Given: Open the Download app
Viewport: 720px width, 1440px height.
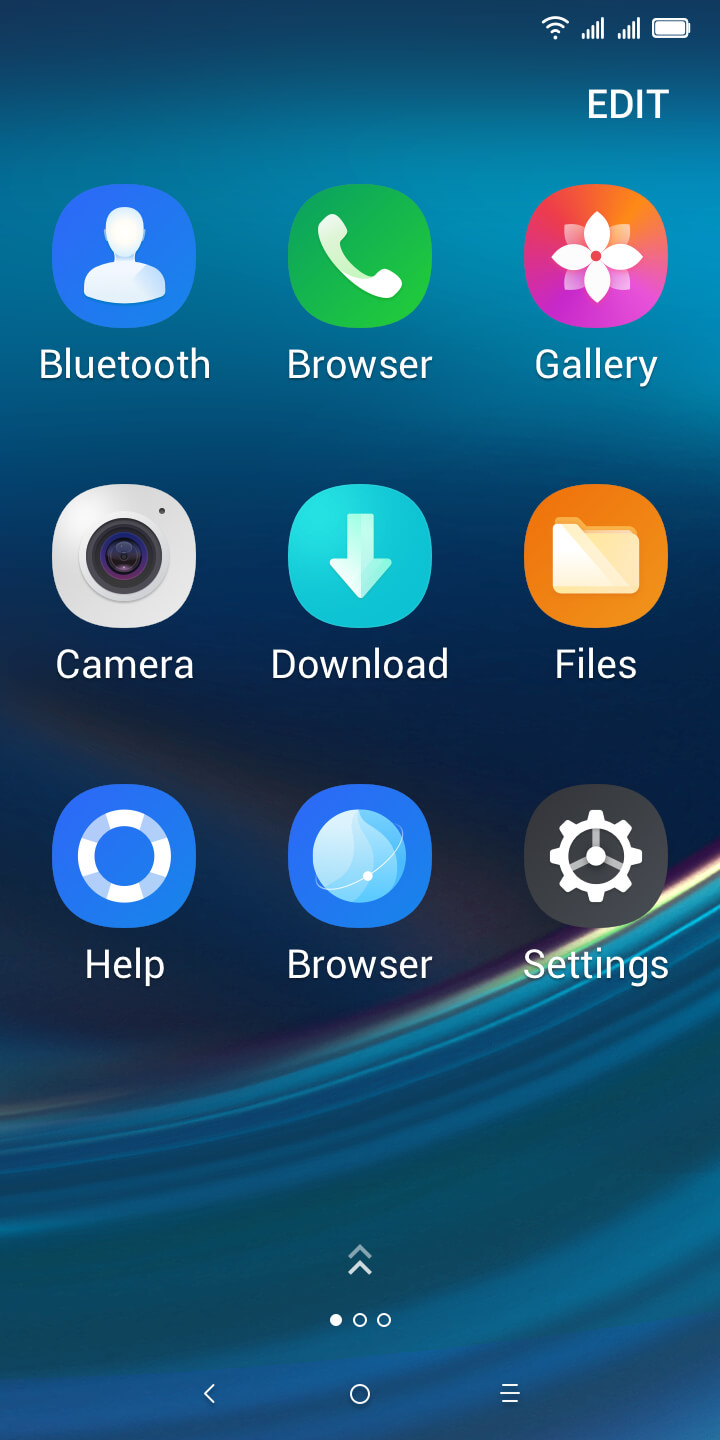Looking at the screenshot, I should (360, 556).
